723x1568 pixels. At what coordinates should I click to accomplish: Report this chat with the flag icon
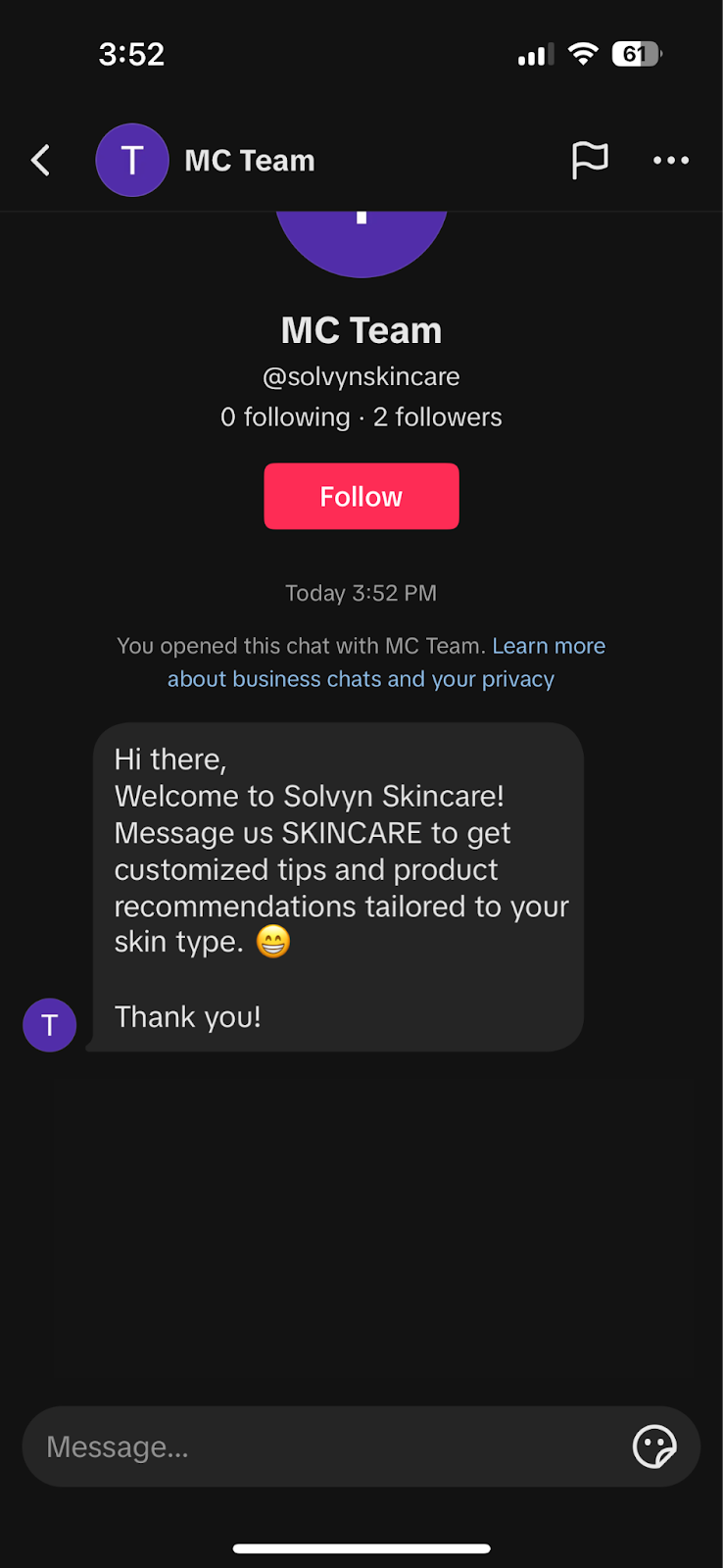coord(590,160)
